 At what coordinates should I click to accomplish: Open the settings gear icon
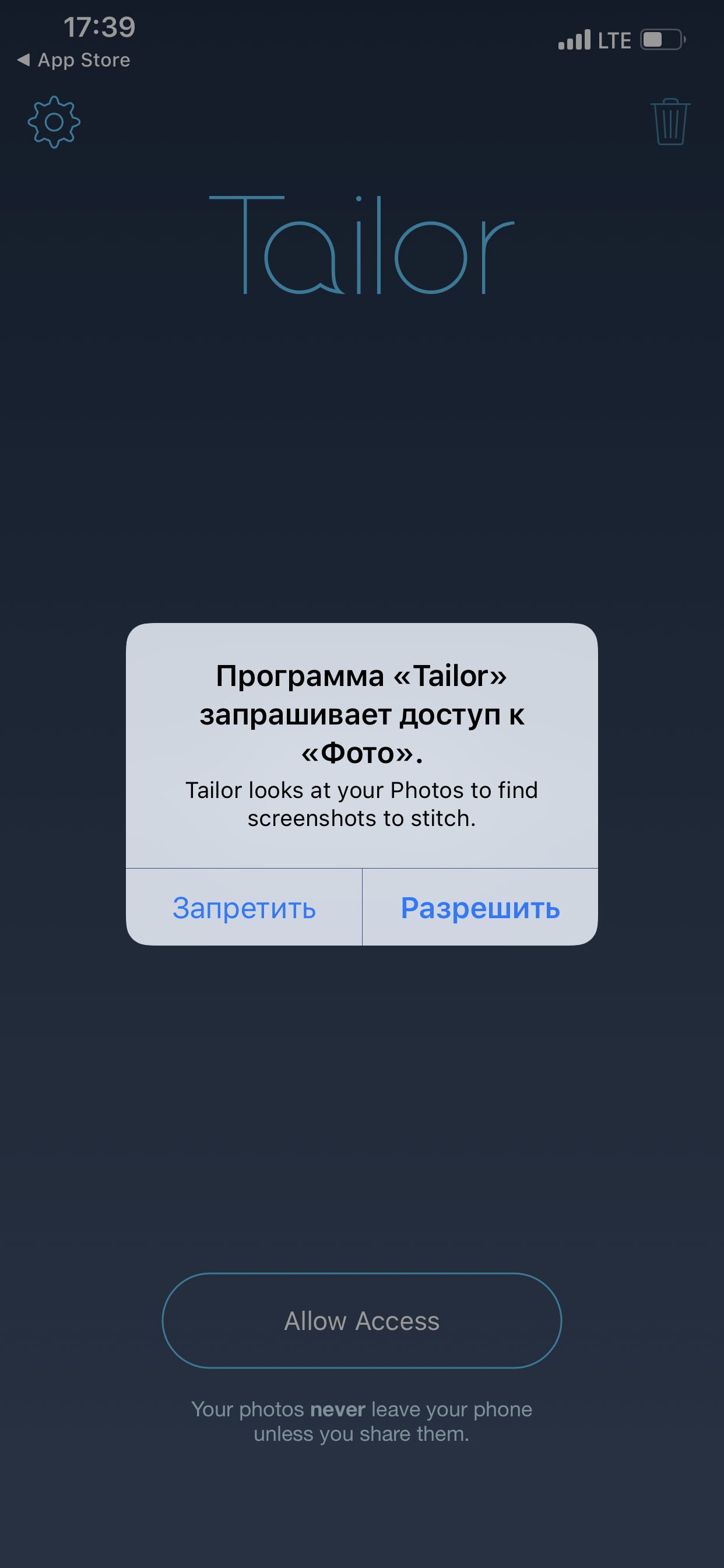tap(54, 122)
